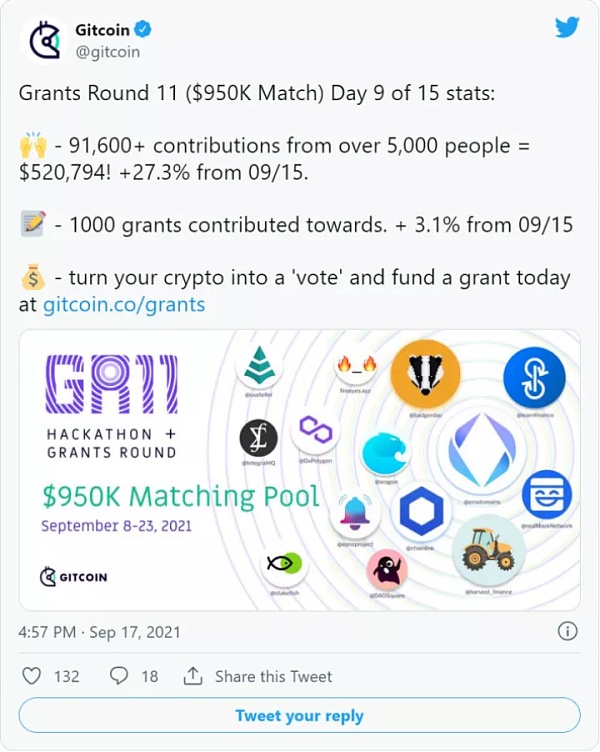
Task: Open the tweet info icon
Action: click(x=567, y=631)
